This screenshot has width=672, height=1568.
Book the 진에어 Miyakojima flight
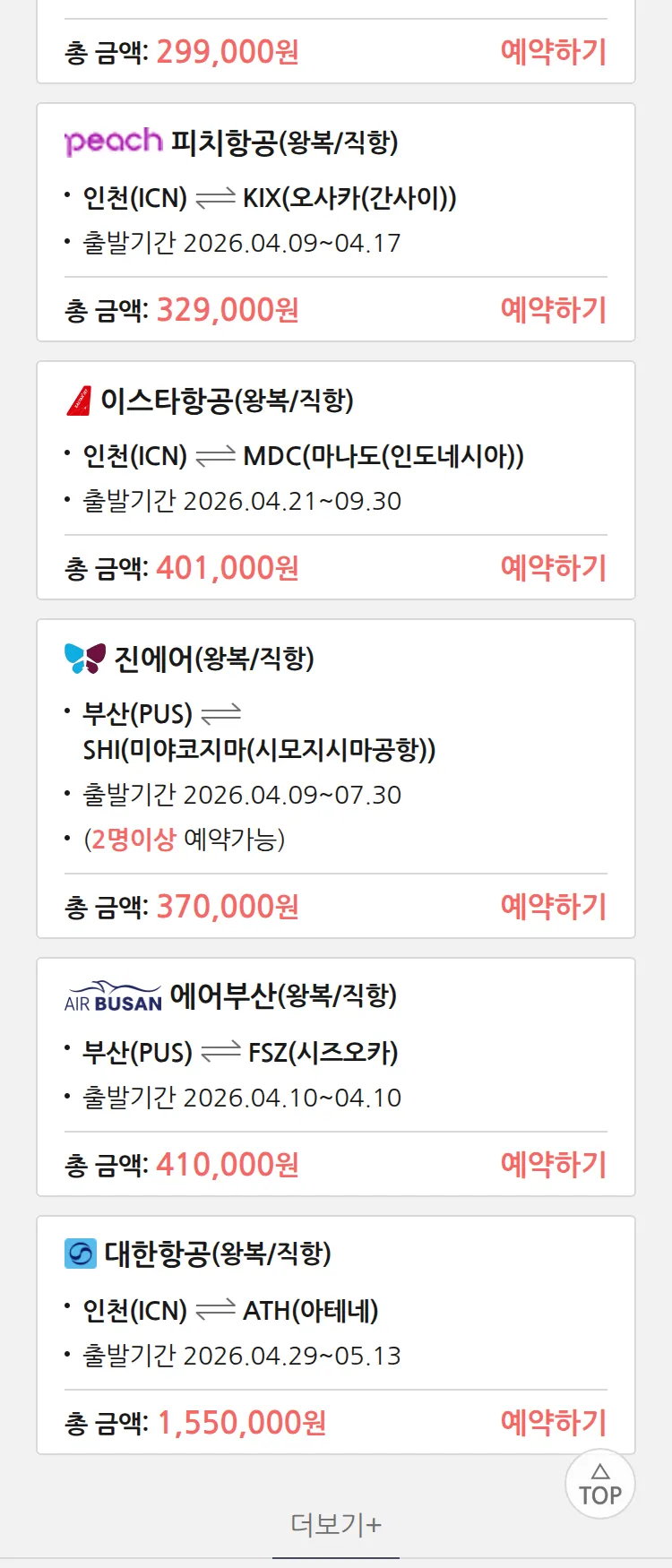click(553, 907)
